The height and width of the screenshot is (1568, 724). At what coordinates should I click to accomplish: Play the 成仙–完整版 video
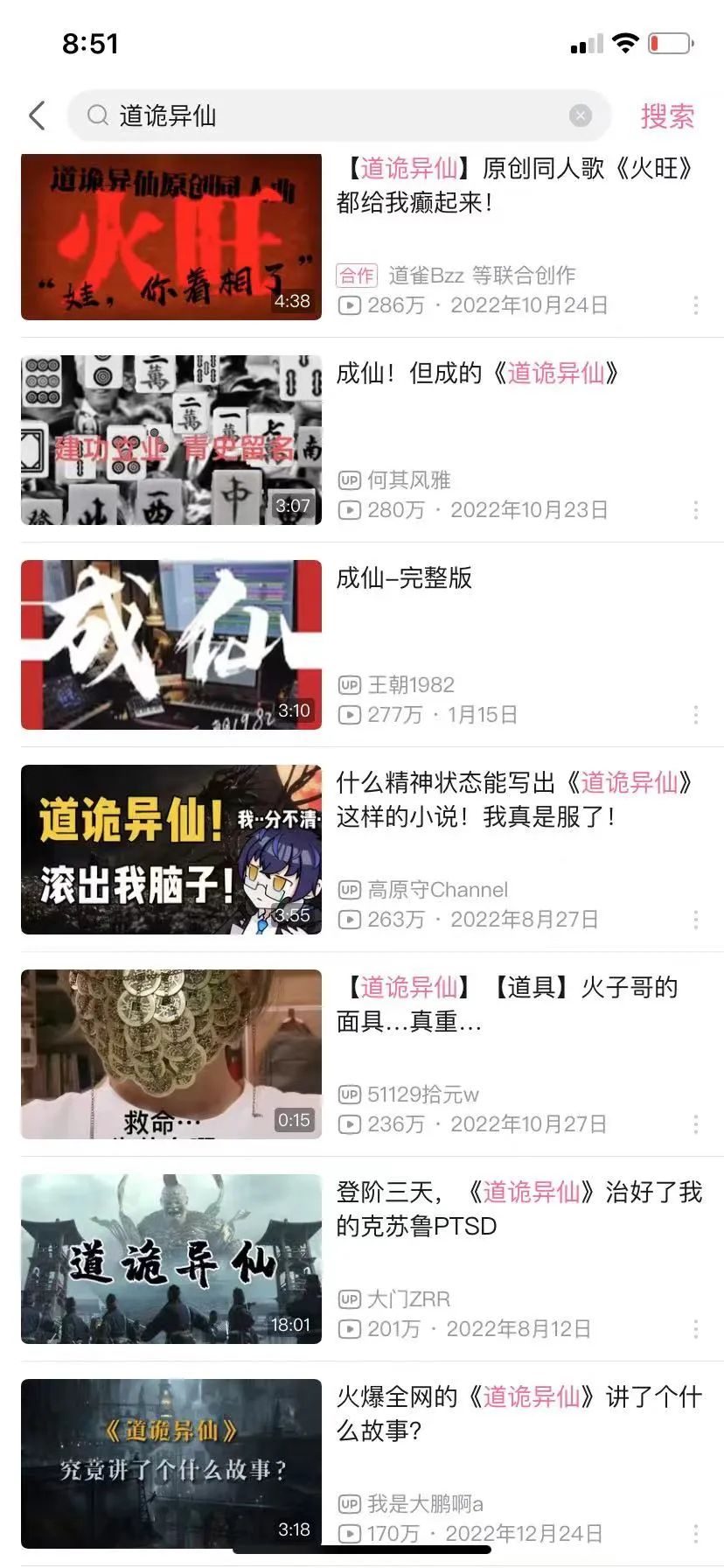tap(171, 645)
